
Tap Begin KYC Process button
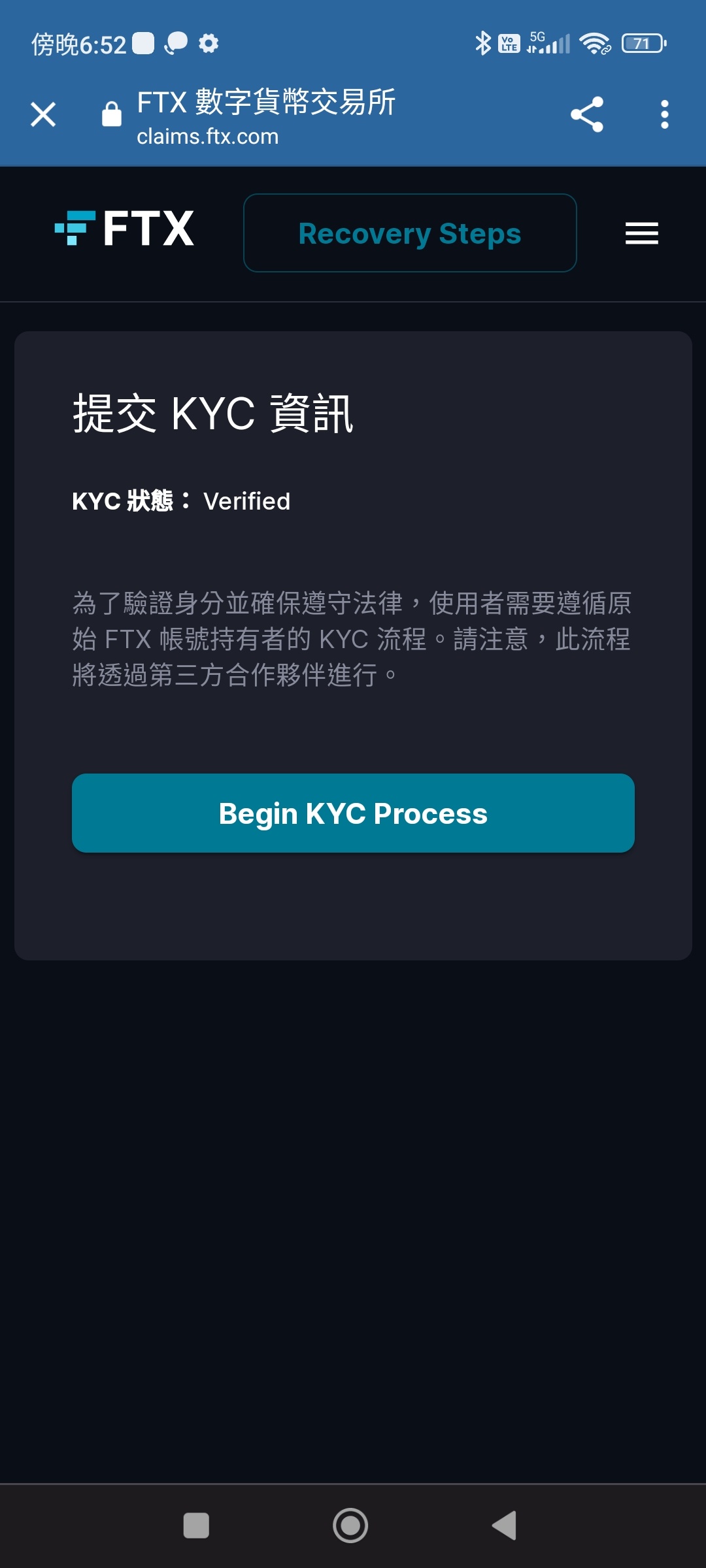click(353, 813)
